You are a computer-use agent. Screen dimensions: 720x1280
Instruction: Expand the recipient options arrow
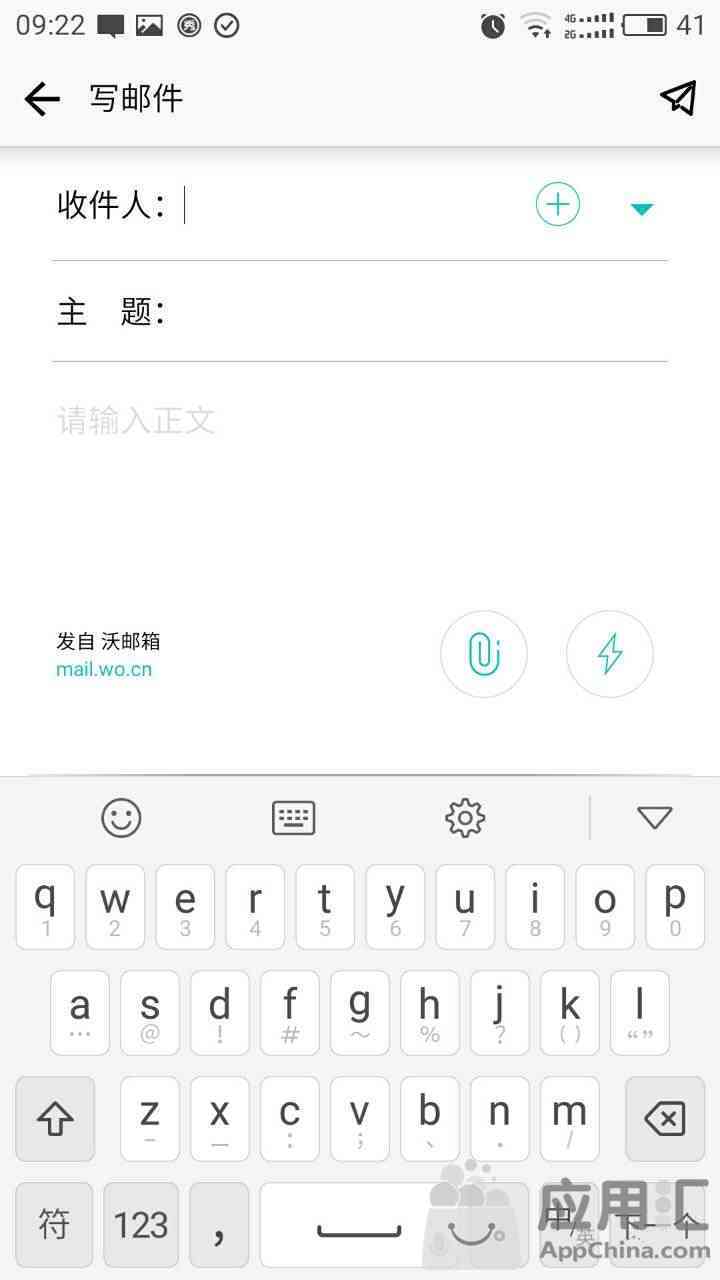pyautogui.click(x=642, y=208)
